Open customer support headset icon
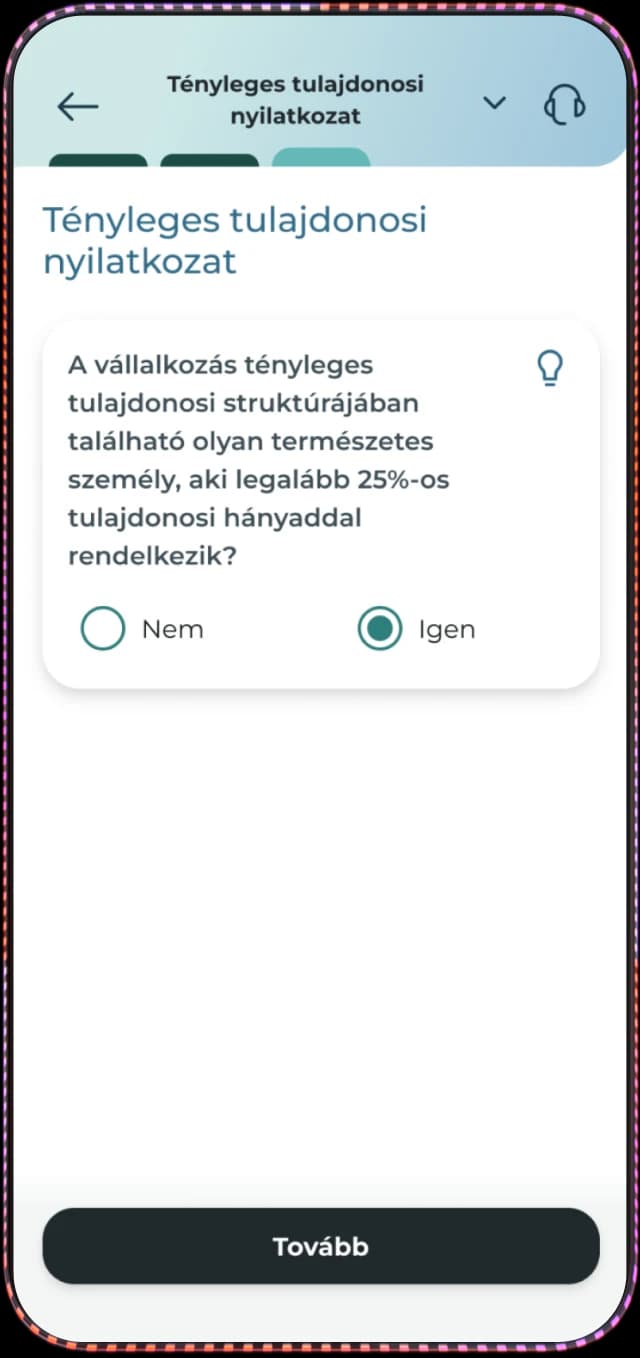The width and height of the screenshot is (640, 1358). 564,104
